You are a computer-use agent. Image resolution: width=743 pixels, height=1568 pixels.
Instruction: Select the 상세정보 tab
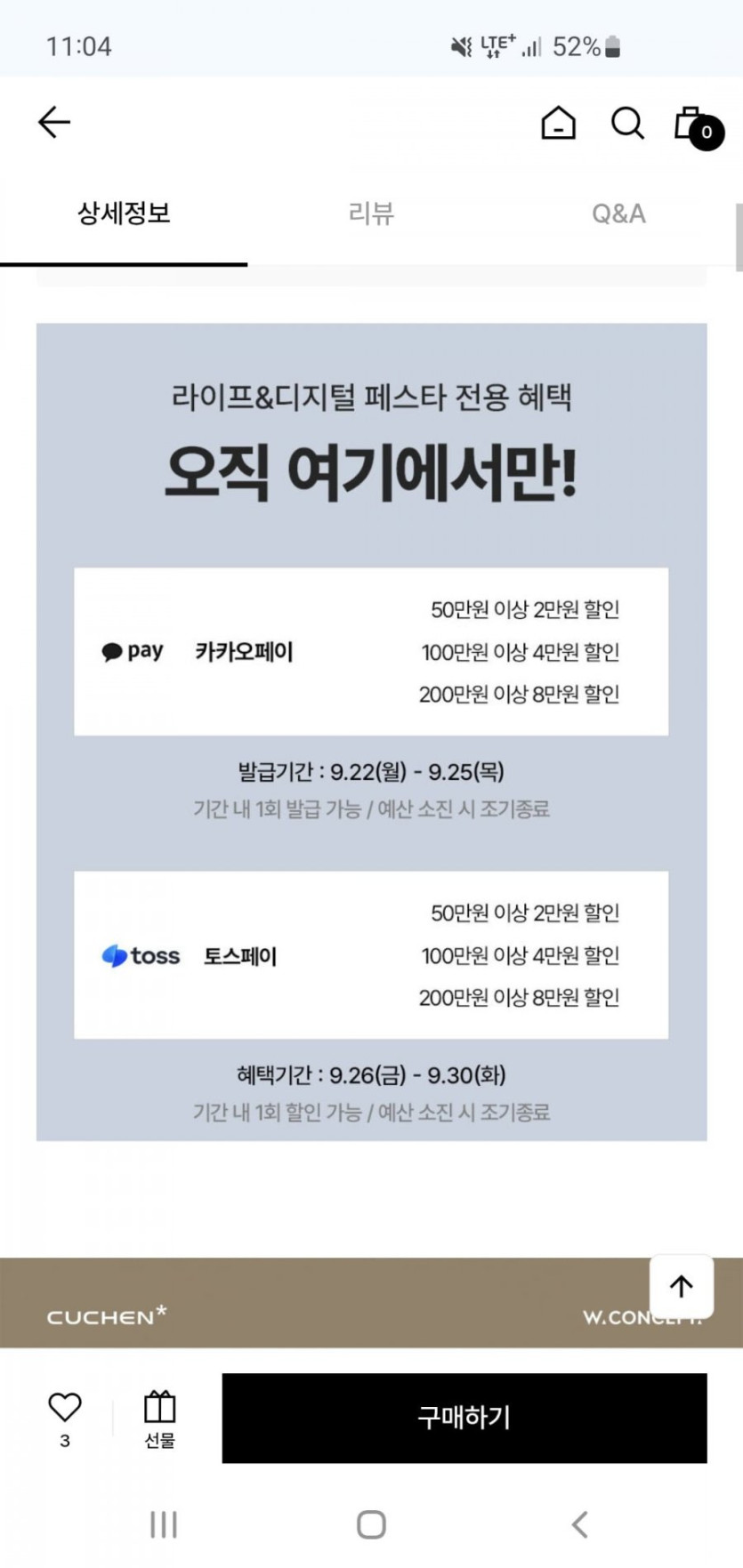click(124, 213)
